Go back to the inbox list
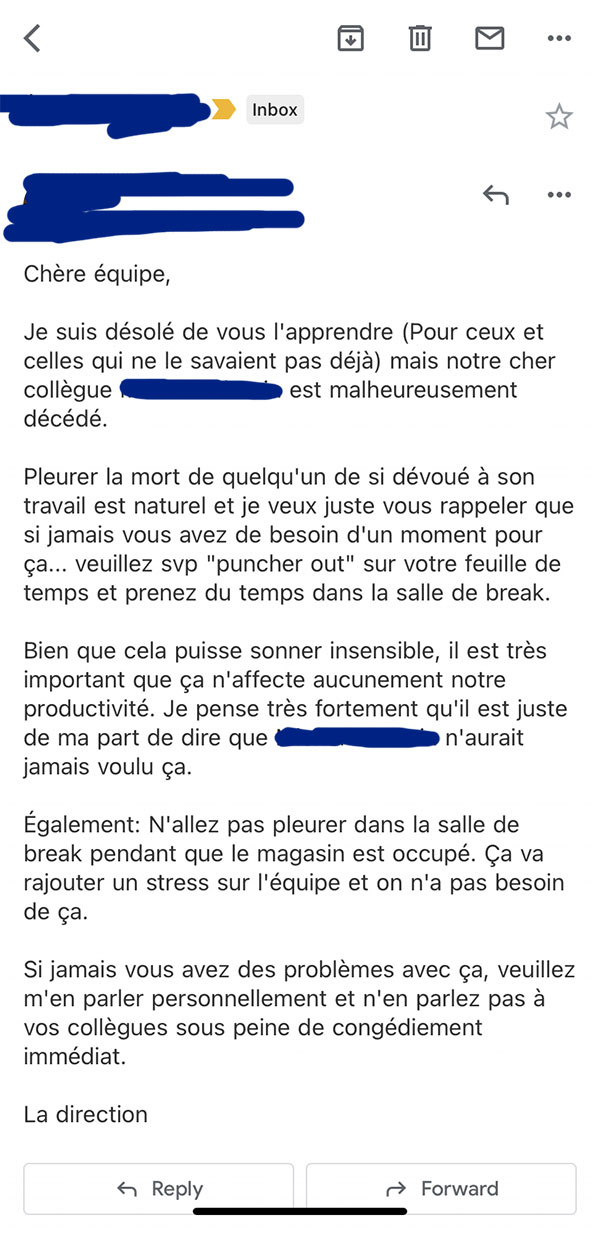This screenshot has width=600, height=1248. click(33, 39)
